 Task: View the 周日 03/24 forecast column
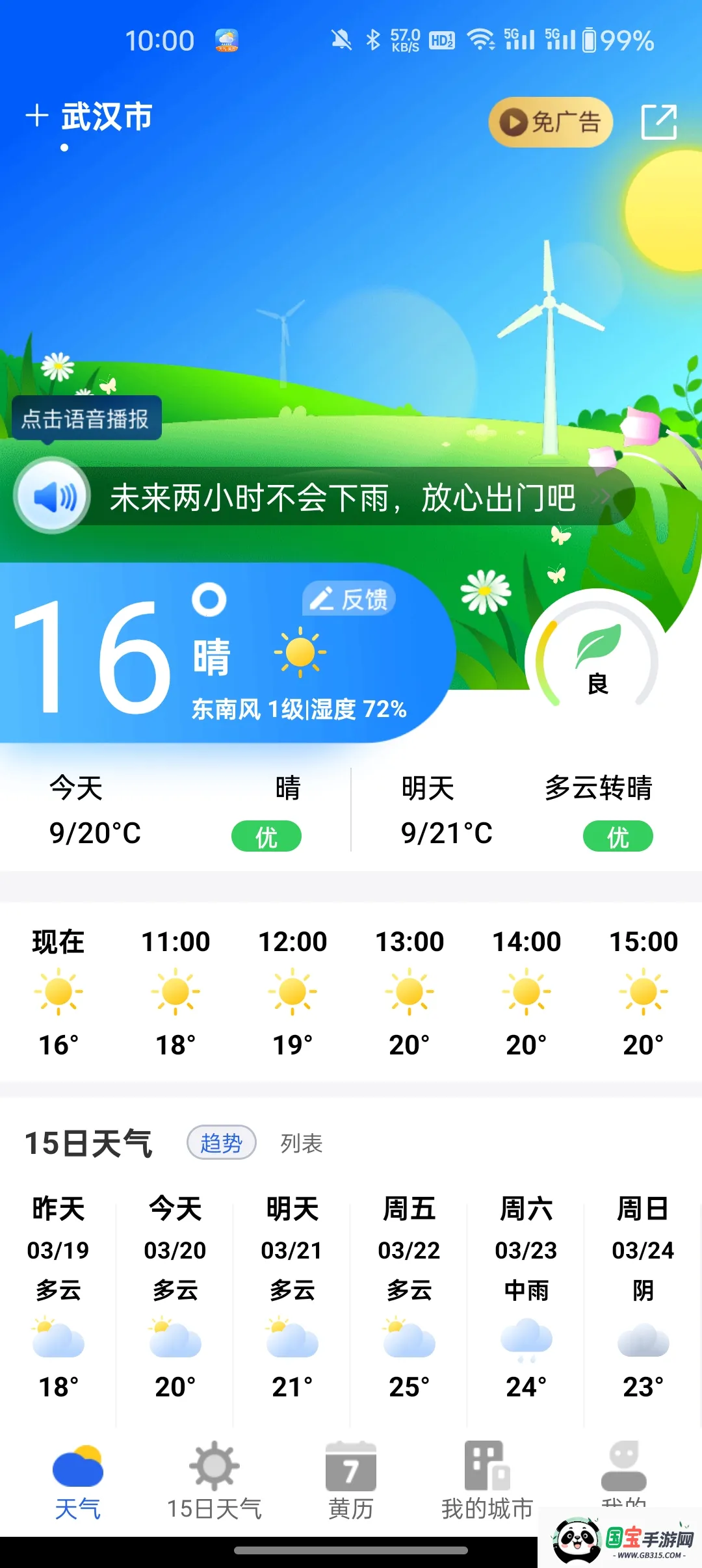click(x=643, y=1297)
